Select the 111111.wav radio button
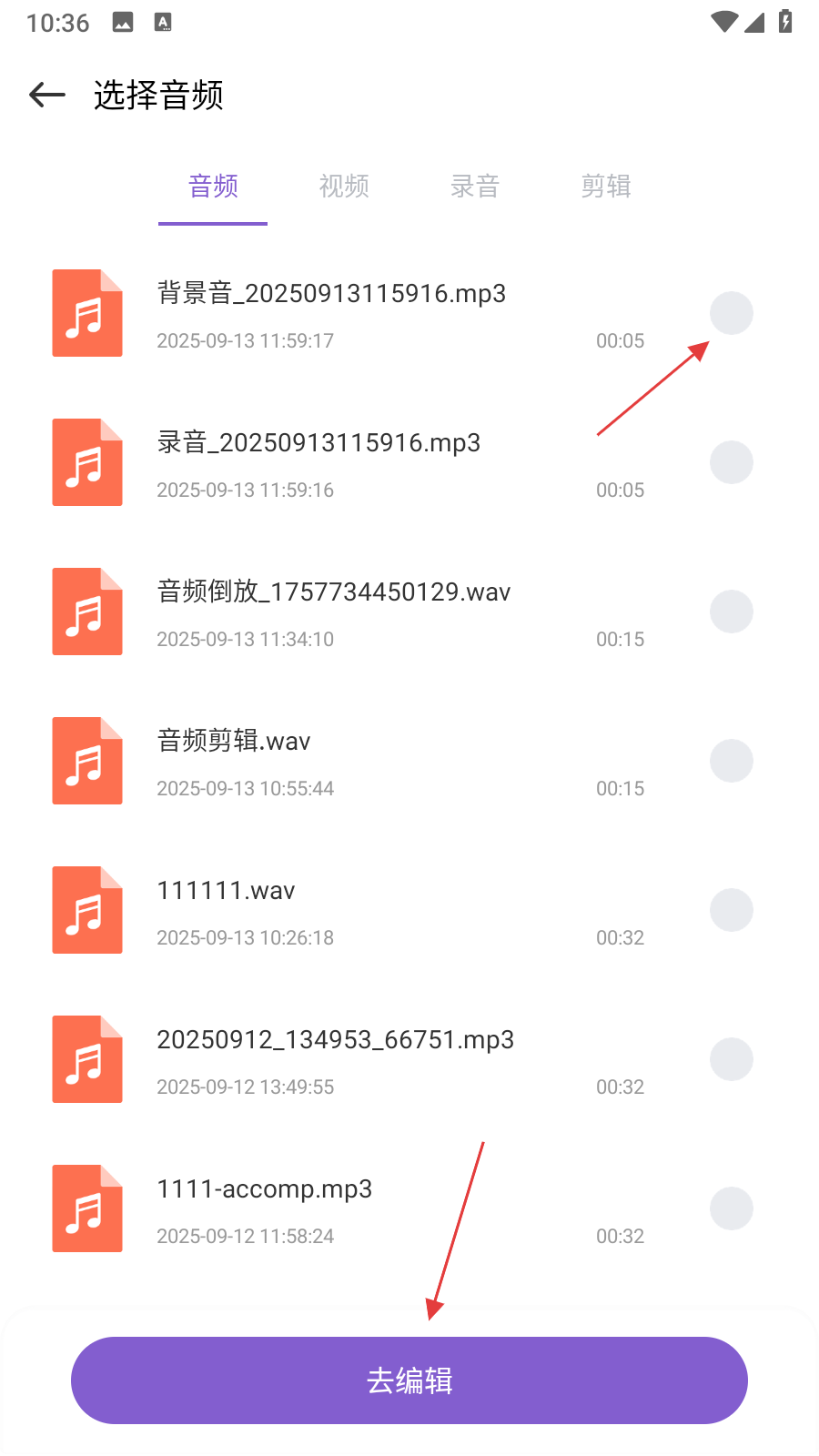The image size is (819, 1456). point(731,910)
